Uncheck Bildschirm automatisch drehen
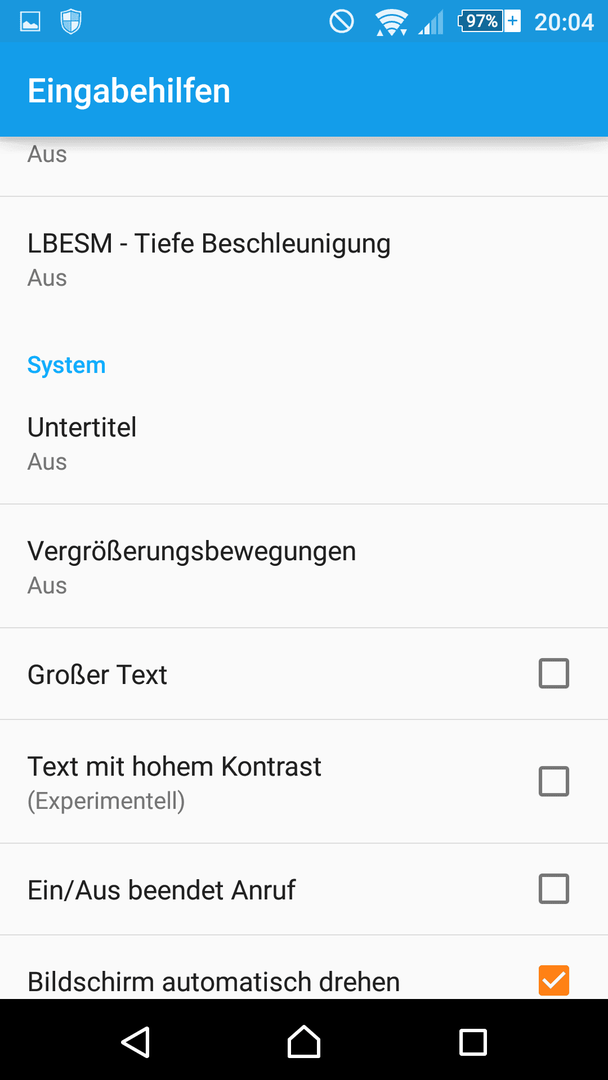 coord(554,980)
